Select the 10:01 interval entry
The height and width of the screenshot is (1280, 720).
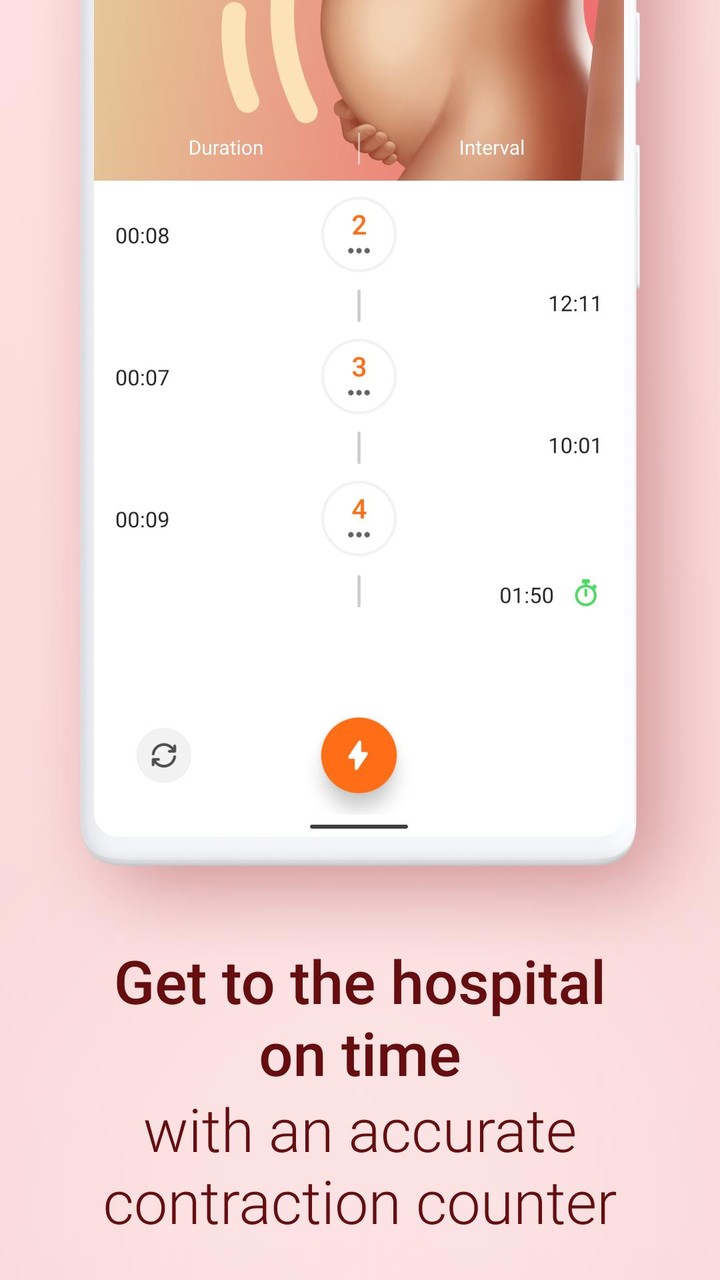[x=574, y=446]
